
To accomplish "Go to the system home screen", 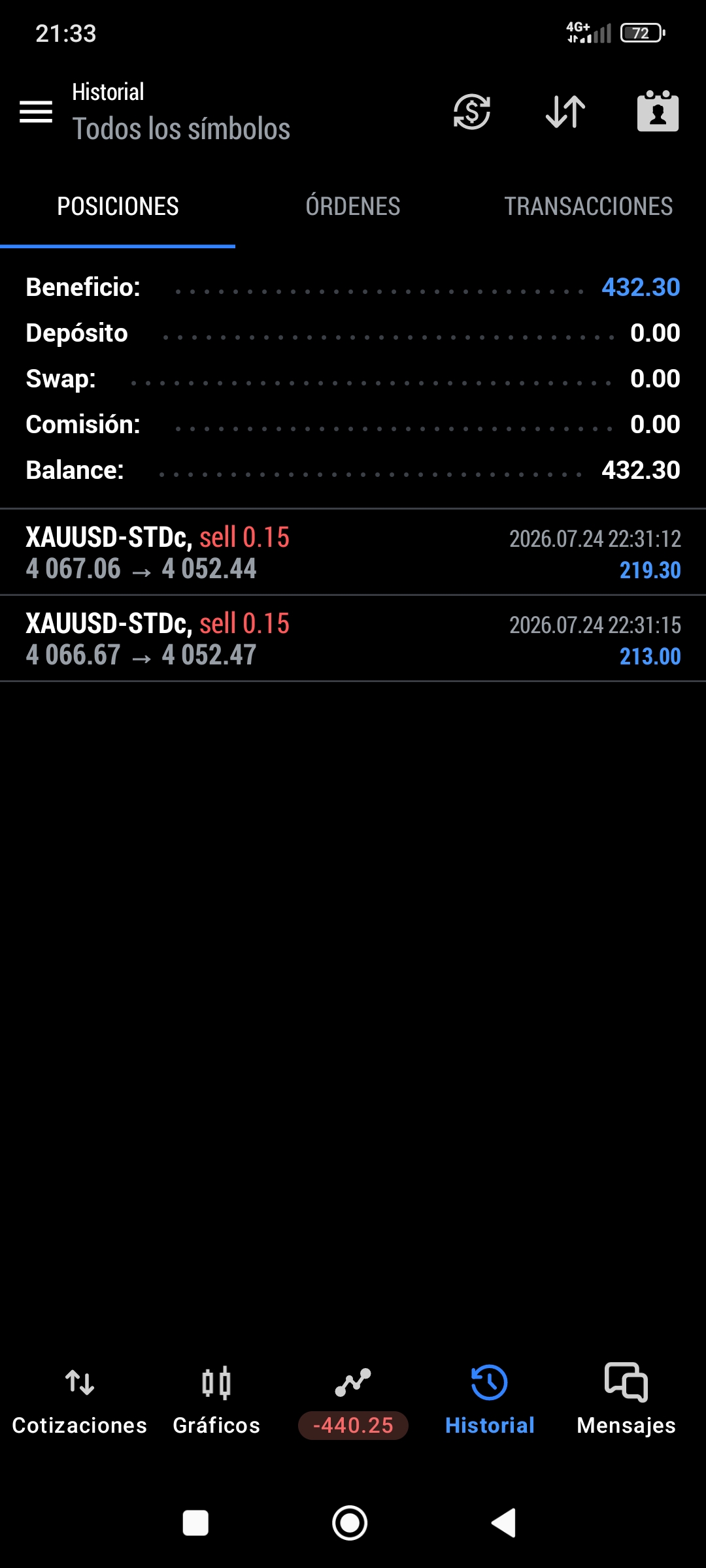I will point(350,1523).
